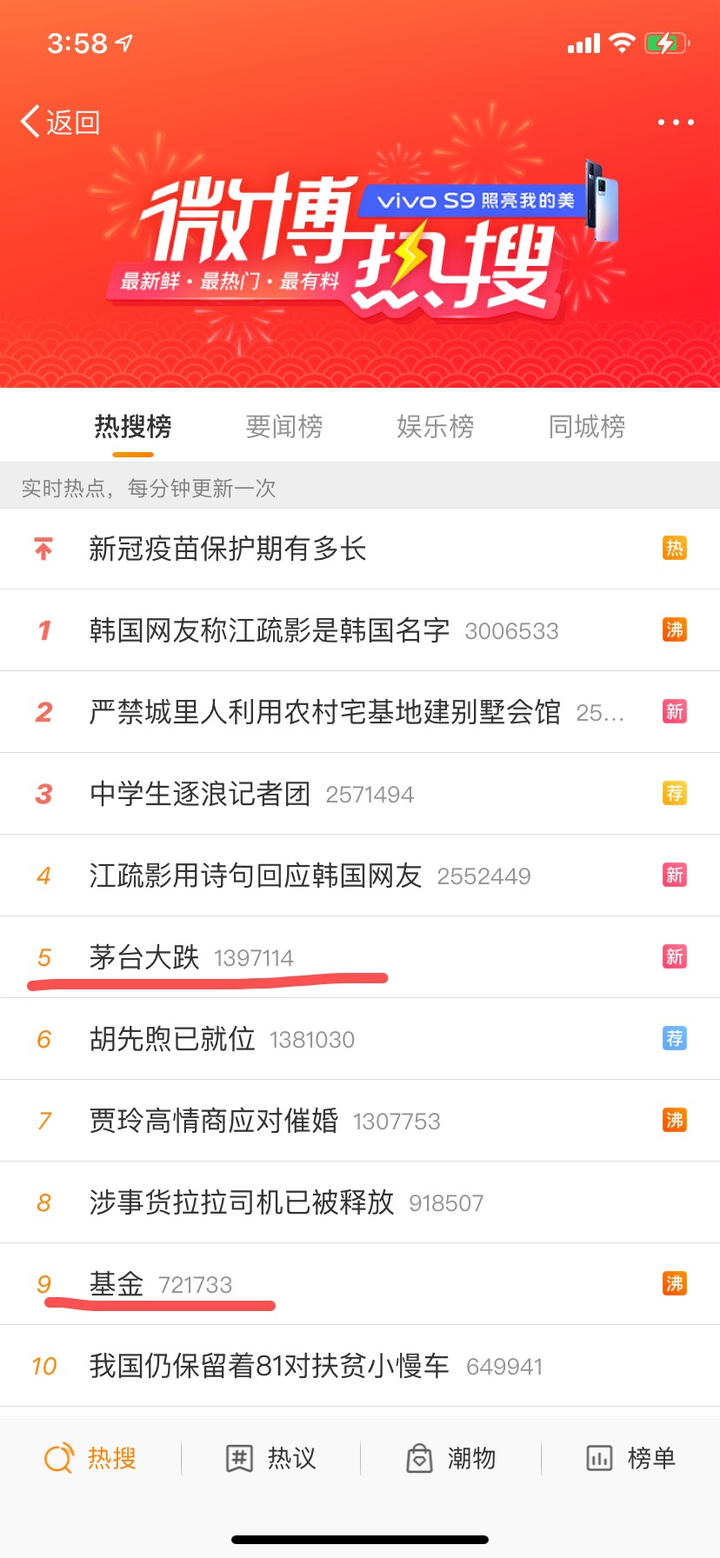720x1558 pixels.
Task: Switch to the 热议 bottom tab
Action: [x=271, y=1459]
